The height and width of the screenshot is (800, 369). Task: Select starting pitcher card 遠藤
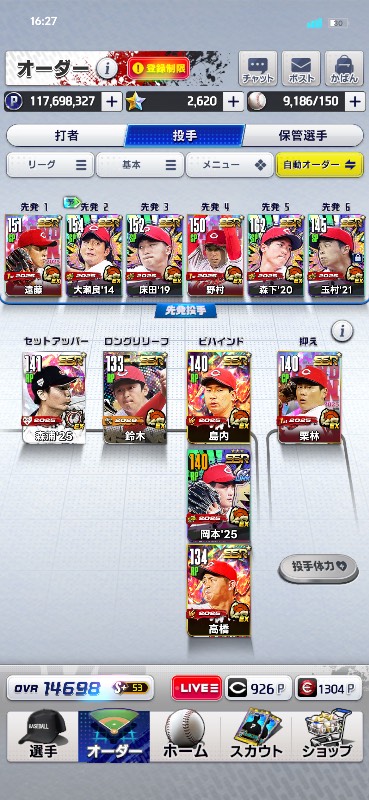pyautogui.click(x=33, y=256)
